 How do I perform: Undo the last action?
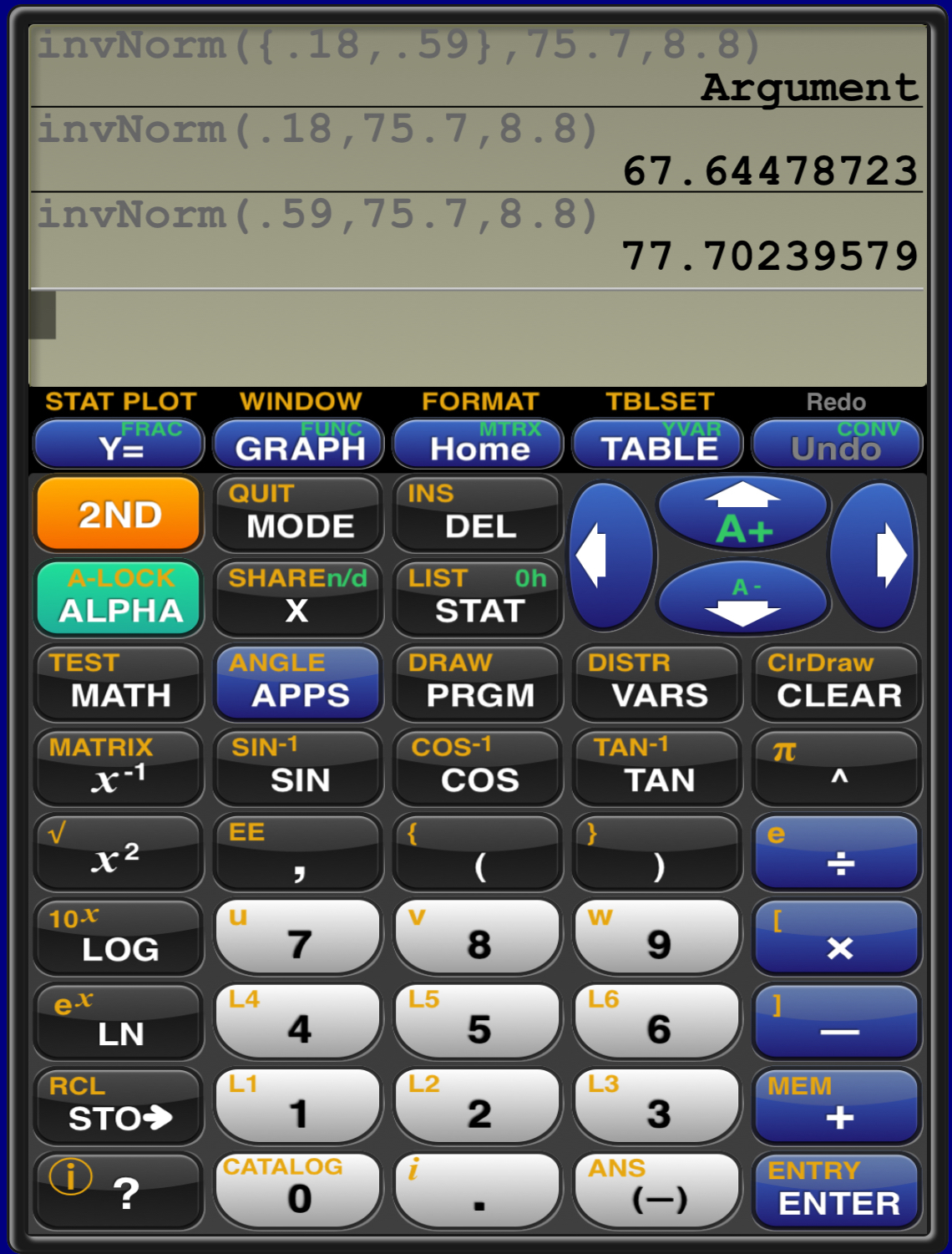pos(838,444)
